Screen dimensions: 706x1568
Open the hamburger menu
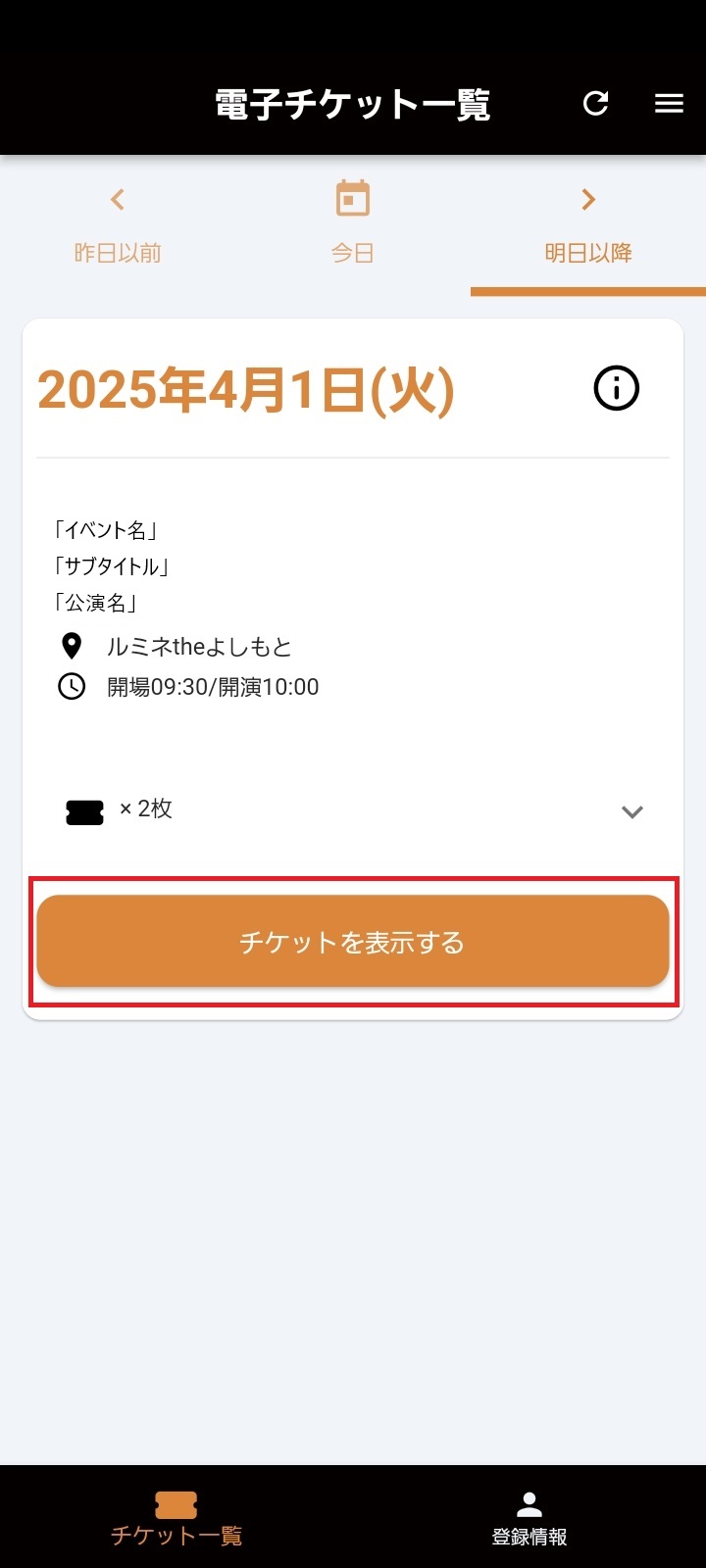pyautogui.click(x=669, y=103)
